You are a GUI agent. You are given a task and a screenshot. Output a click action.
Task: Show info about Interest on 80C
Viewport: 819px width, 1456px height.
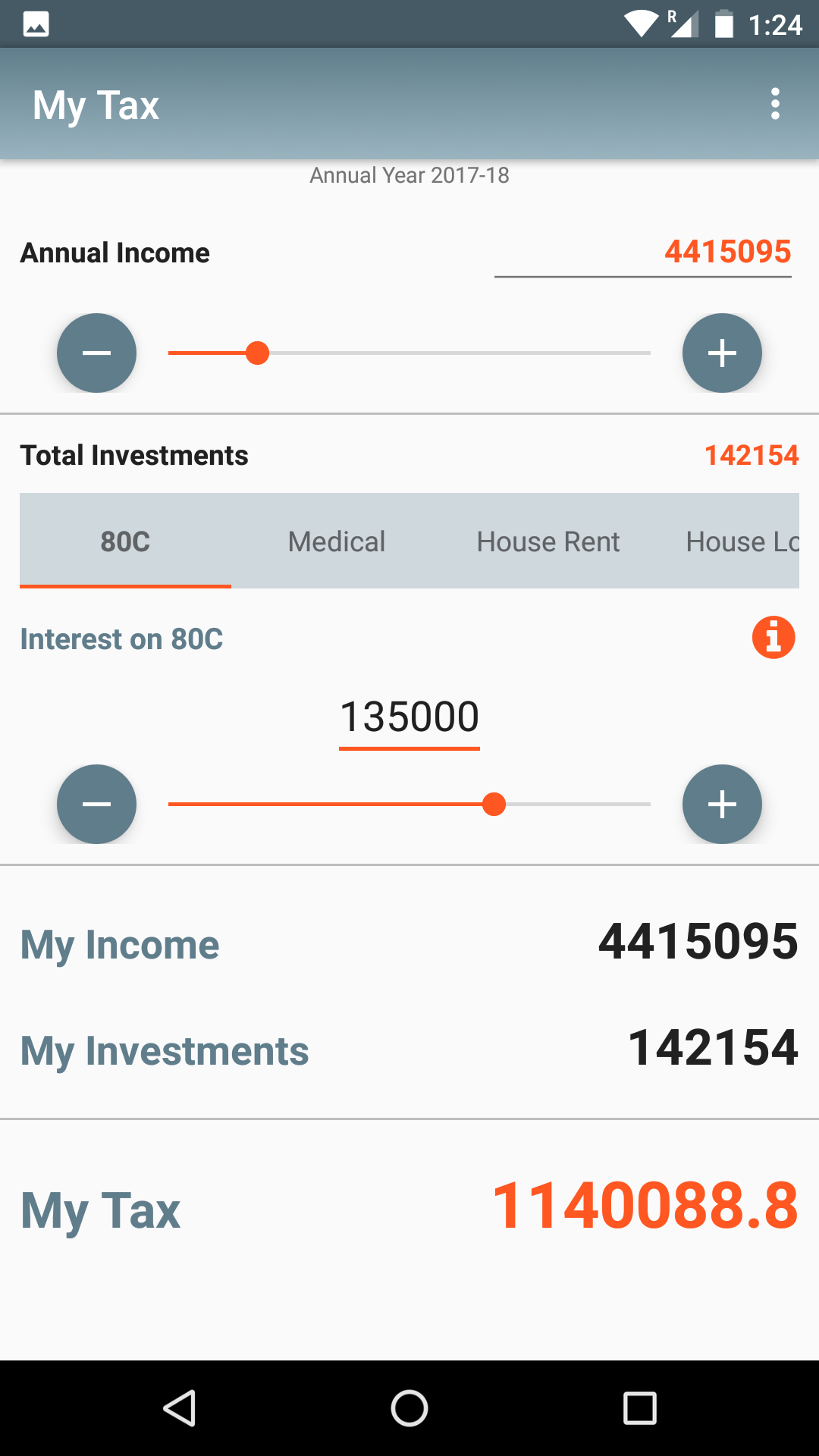773,637
